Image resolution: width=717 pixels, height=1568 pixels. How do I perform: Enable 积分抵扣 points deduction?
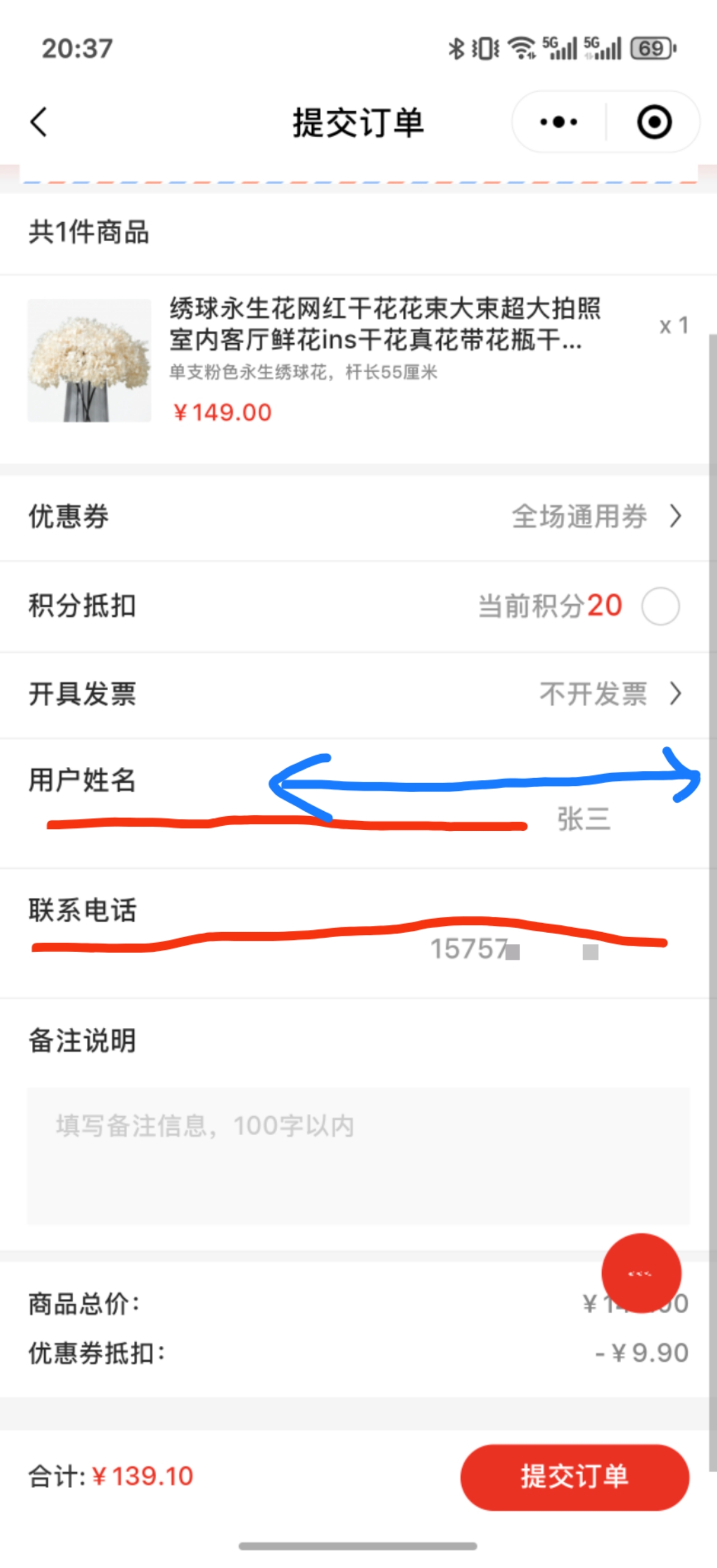(660, 606)
